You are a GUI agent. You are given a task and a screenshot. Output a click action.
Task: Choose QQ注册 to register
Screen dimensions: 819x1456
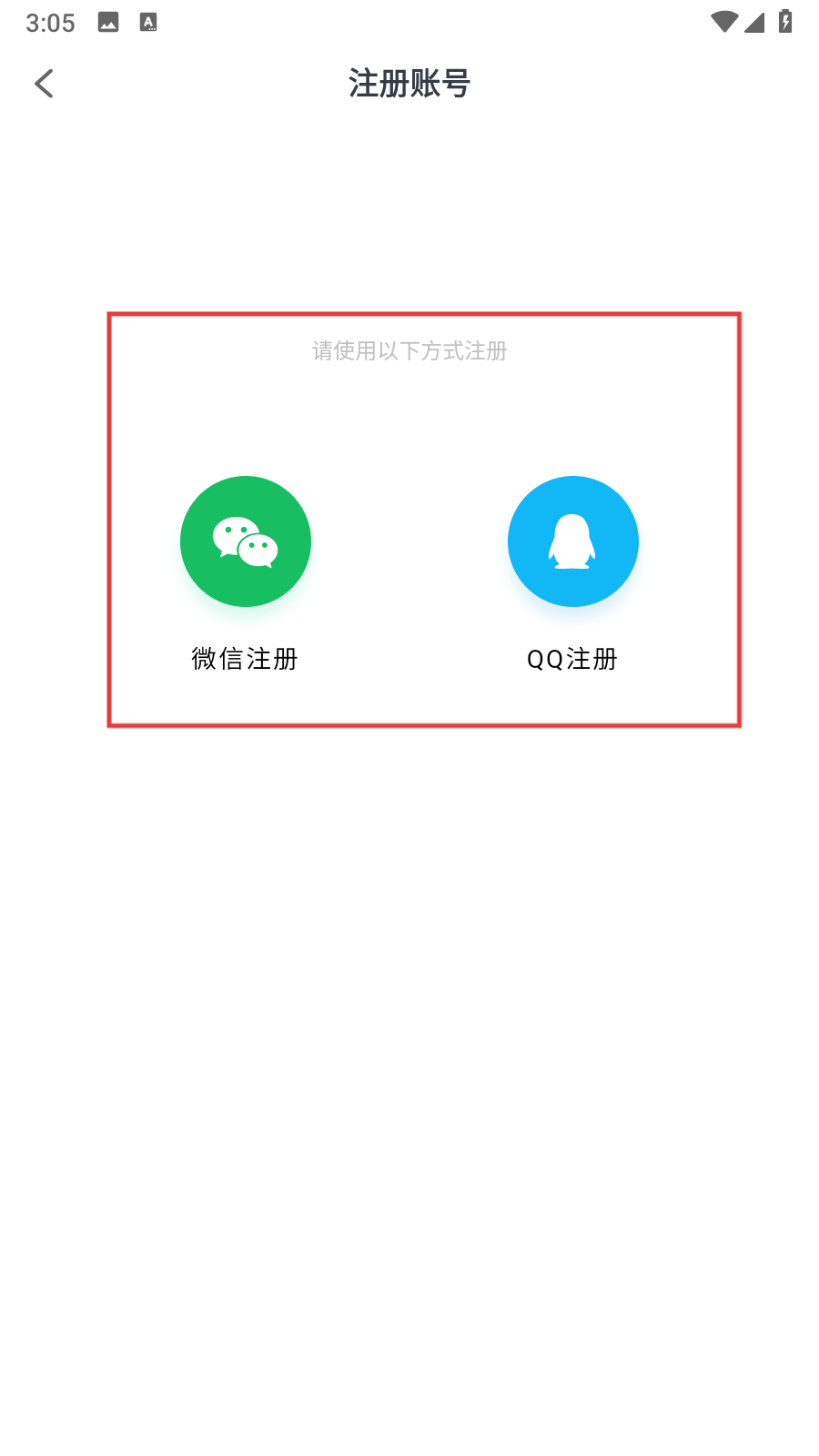[x=573, y=542]
